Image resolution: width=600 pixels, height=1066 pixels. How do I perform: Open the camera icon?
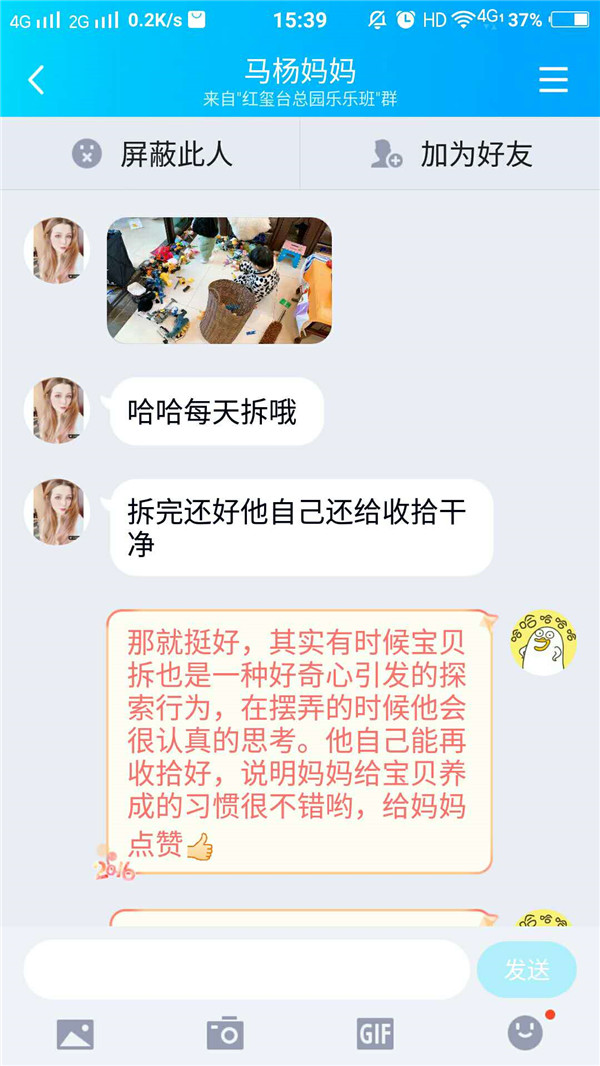[x=225, y=1033]
